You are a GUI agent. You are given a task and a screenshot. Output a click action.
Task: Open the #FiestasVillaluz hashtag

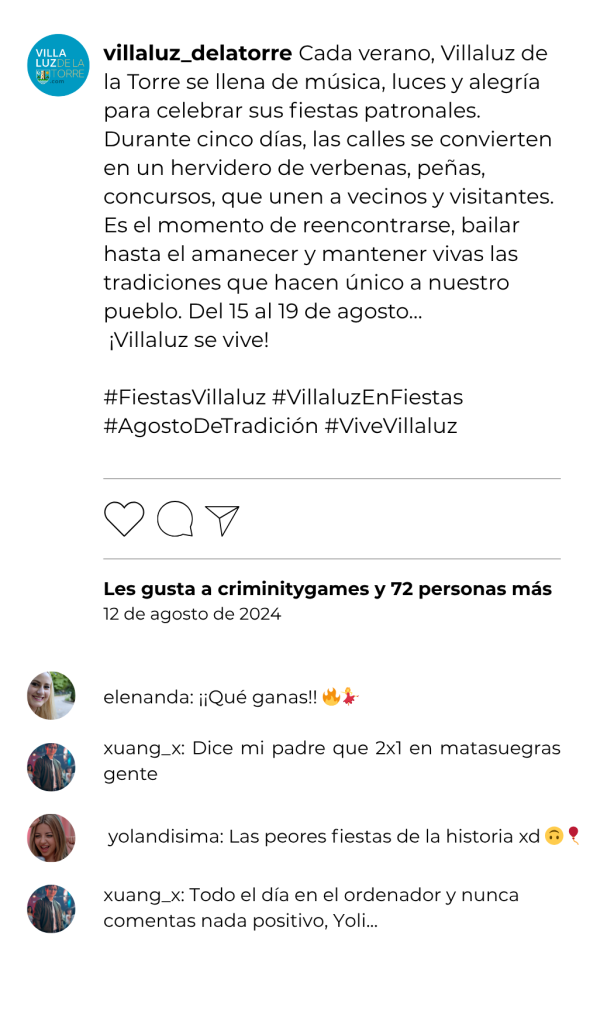(x=183, y=397)
